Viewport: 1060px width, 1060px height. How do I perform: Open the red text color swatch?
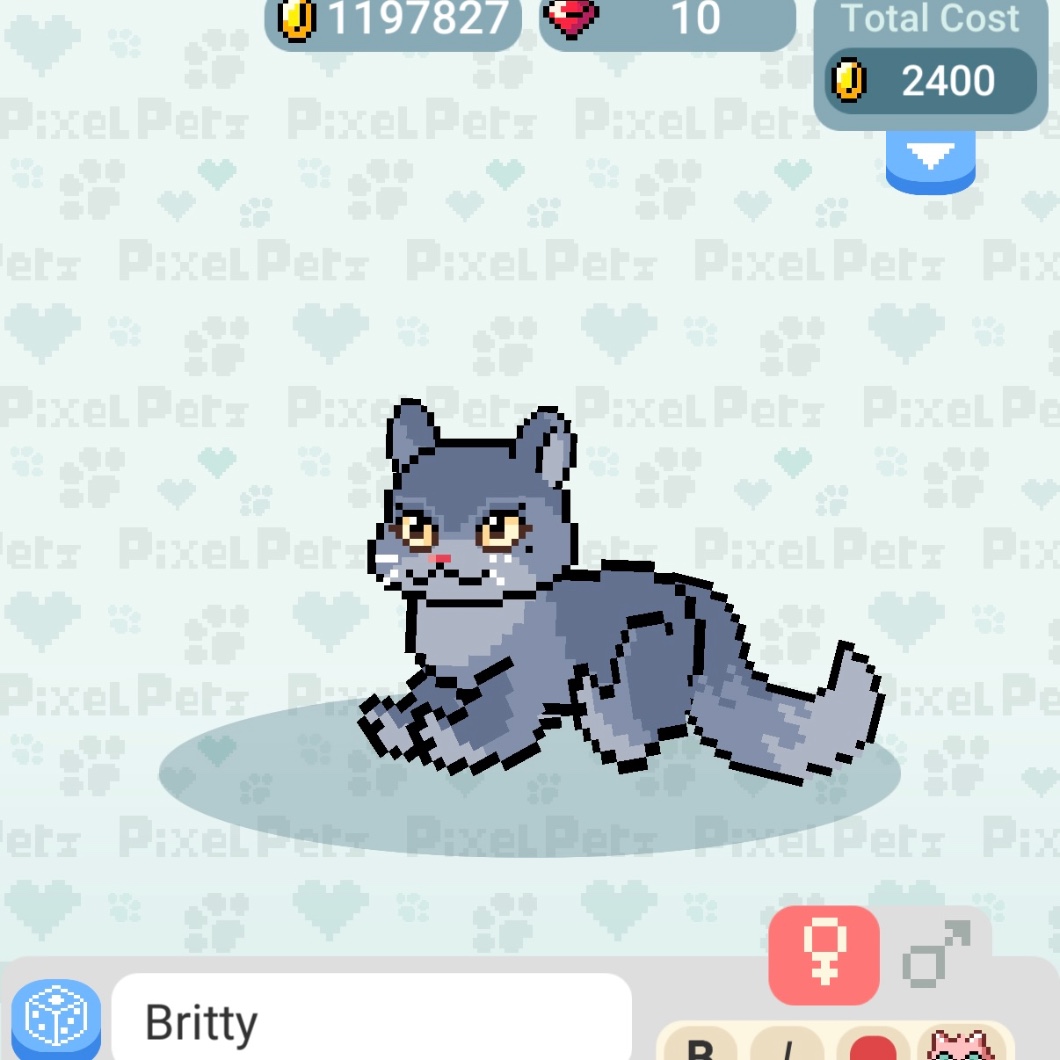pyautogui.click(x=873, y=1046)
